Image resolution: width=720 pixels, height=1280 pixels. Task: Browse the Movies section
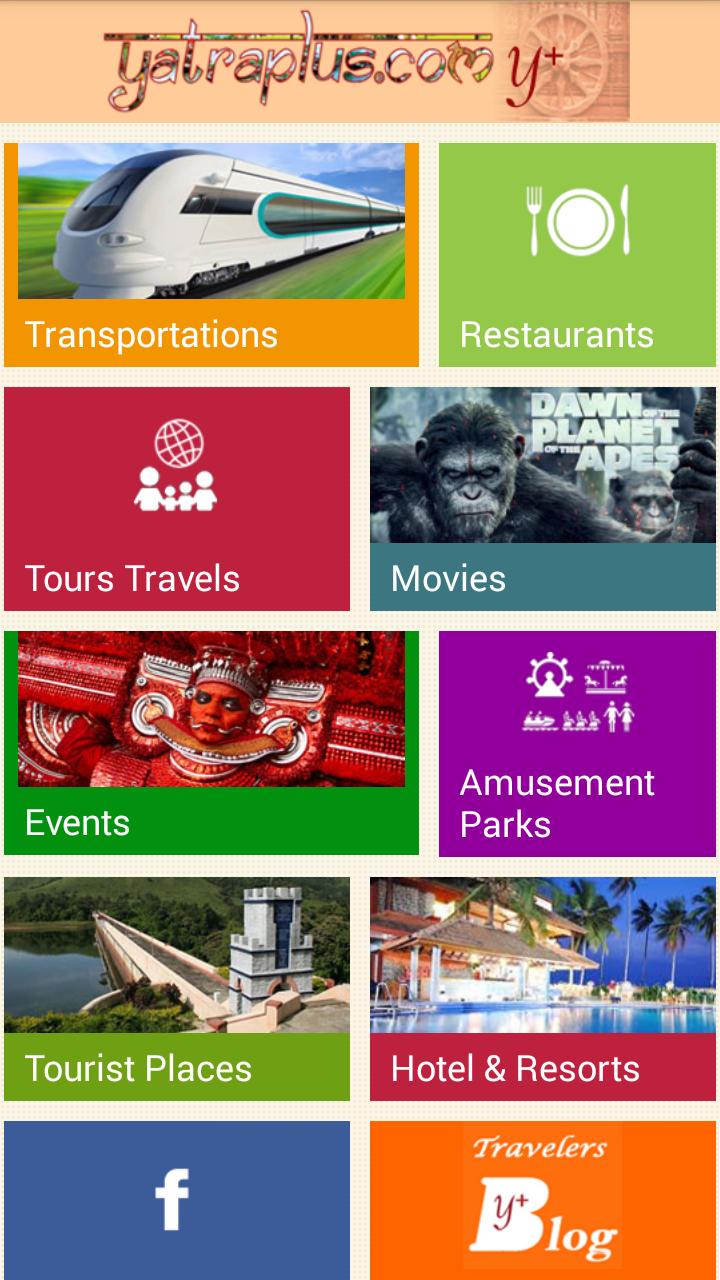[543, 499]
